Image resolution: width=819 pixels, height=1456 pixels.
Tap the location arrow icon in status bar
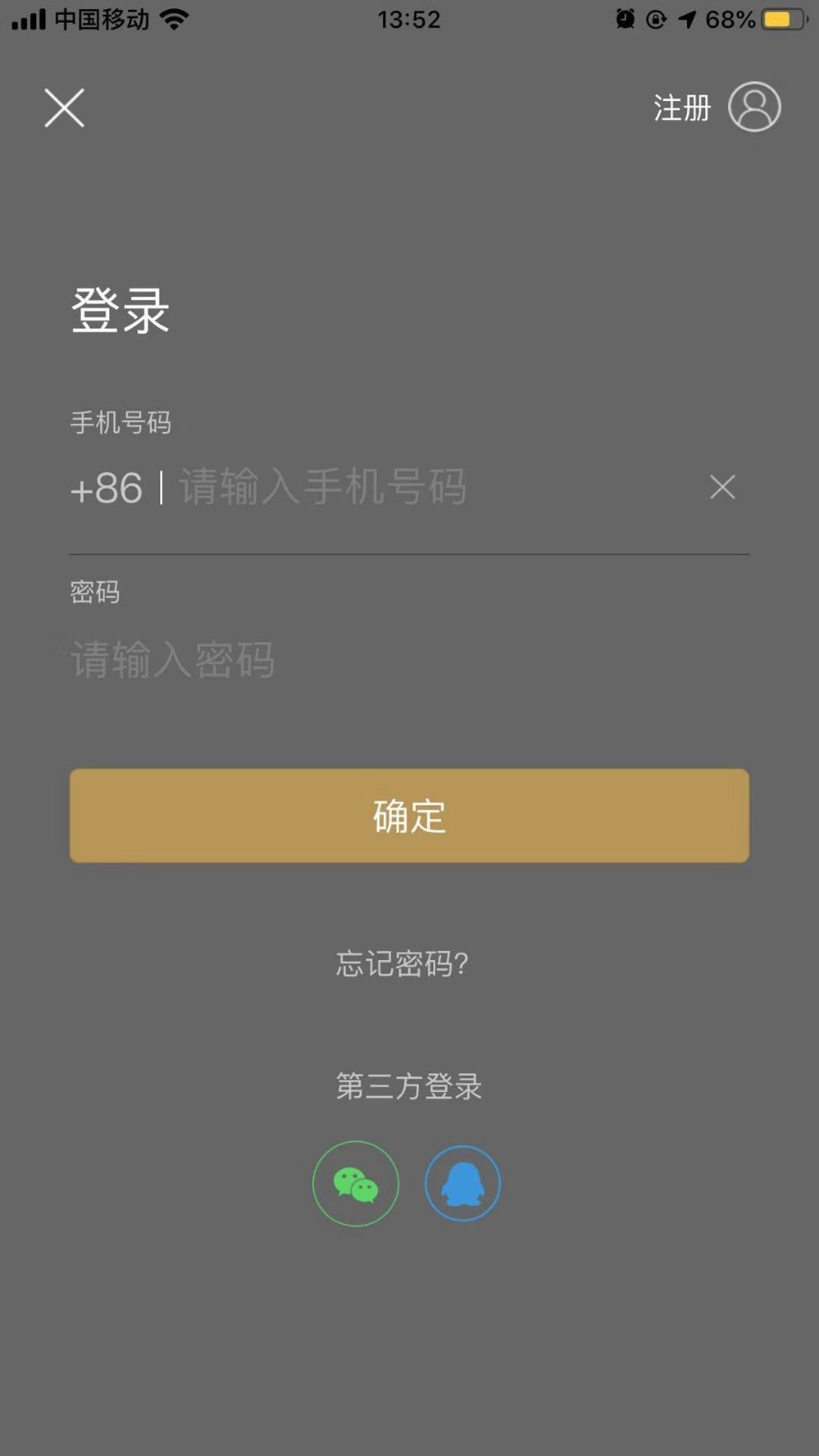(687, 18)
